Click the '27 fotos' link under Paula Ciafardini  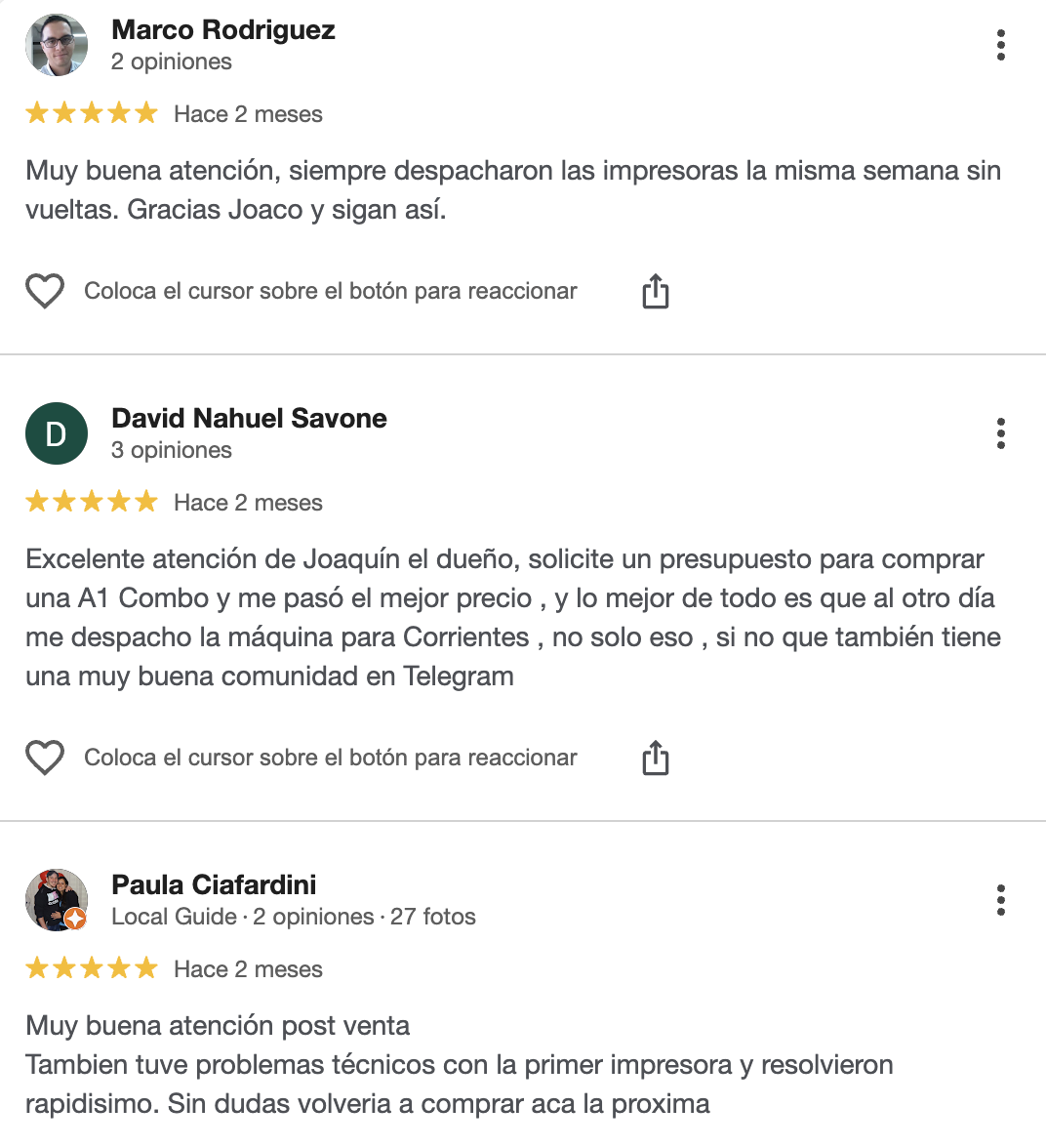pos(433,917)
